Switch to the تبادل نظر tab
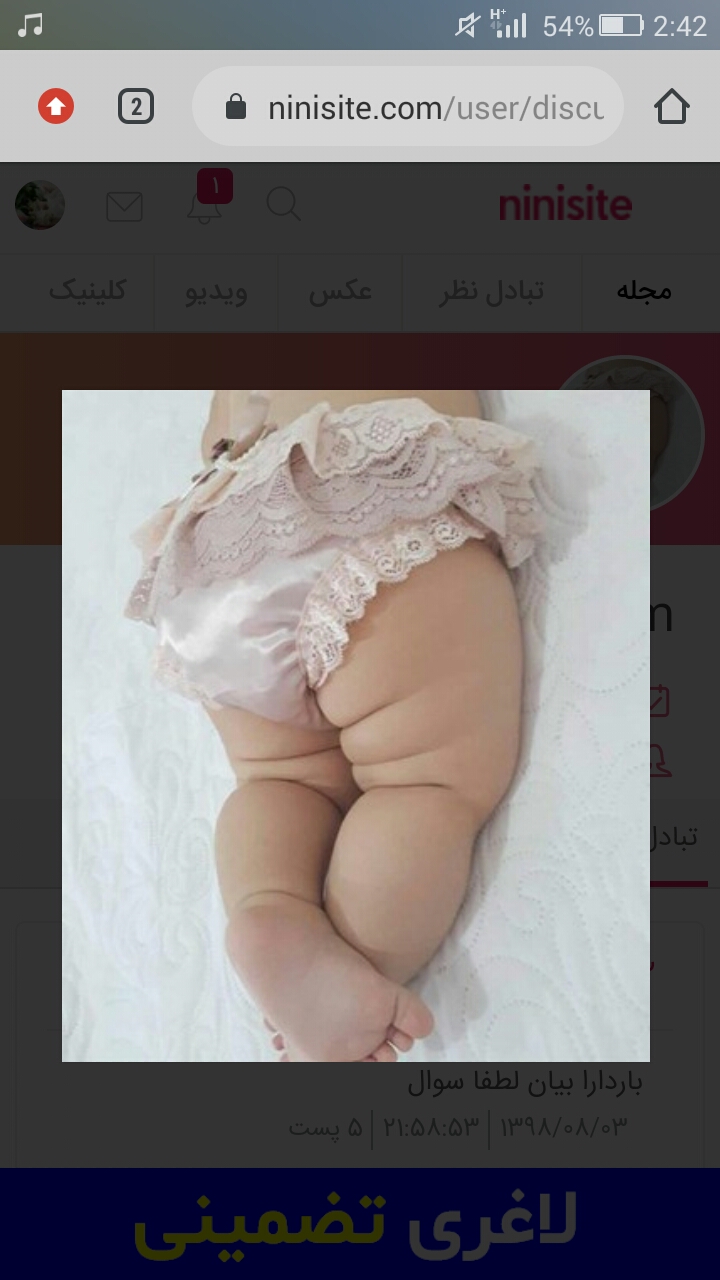This screenshot has height=1280, width=720. [x=492, y=291]
